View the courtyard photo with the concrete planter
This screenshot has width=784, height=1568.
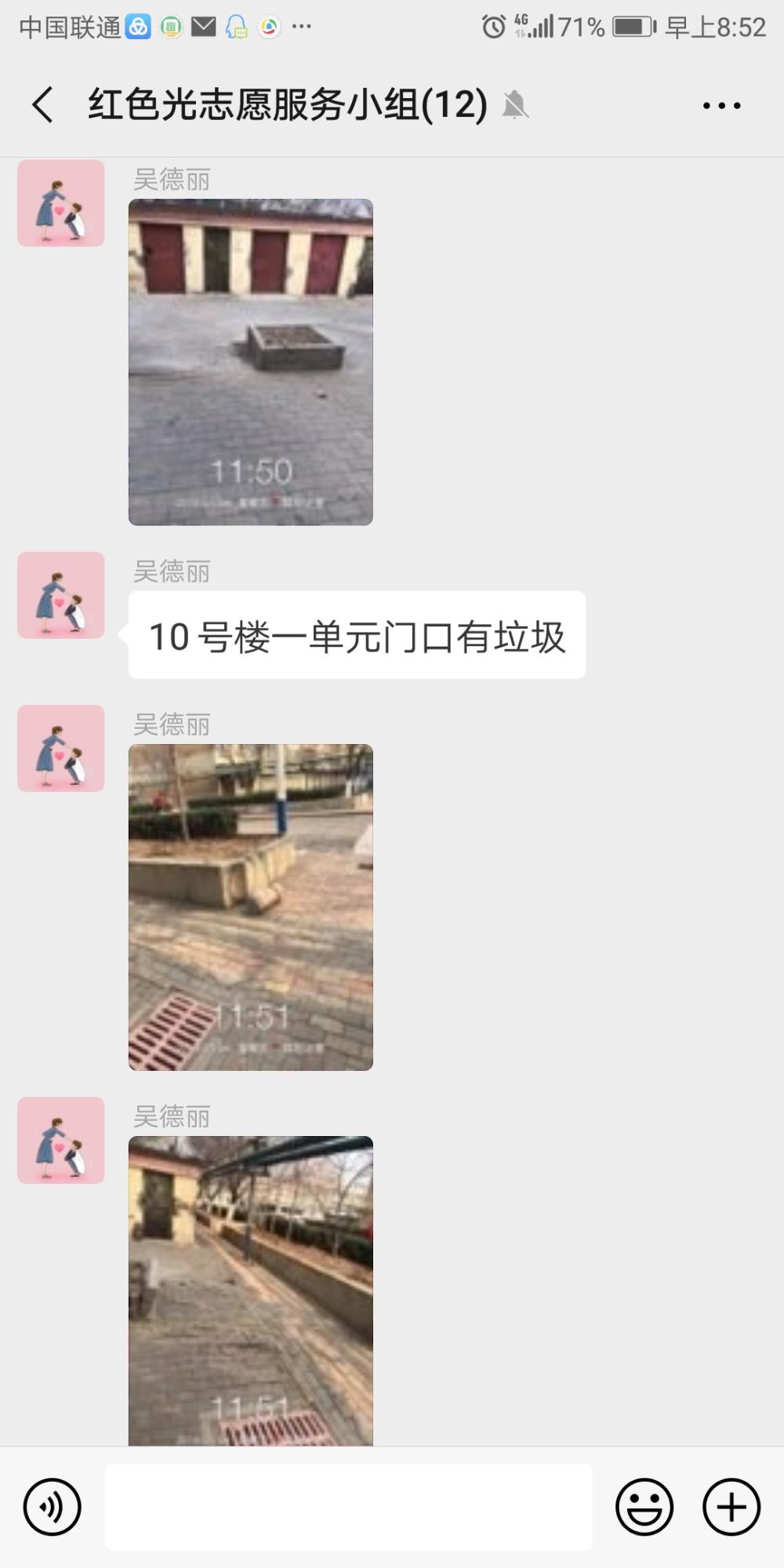251,907
